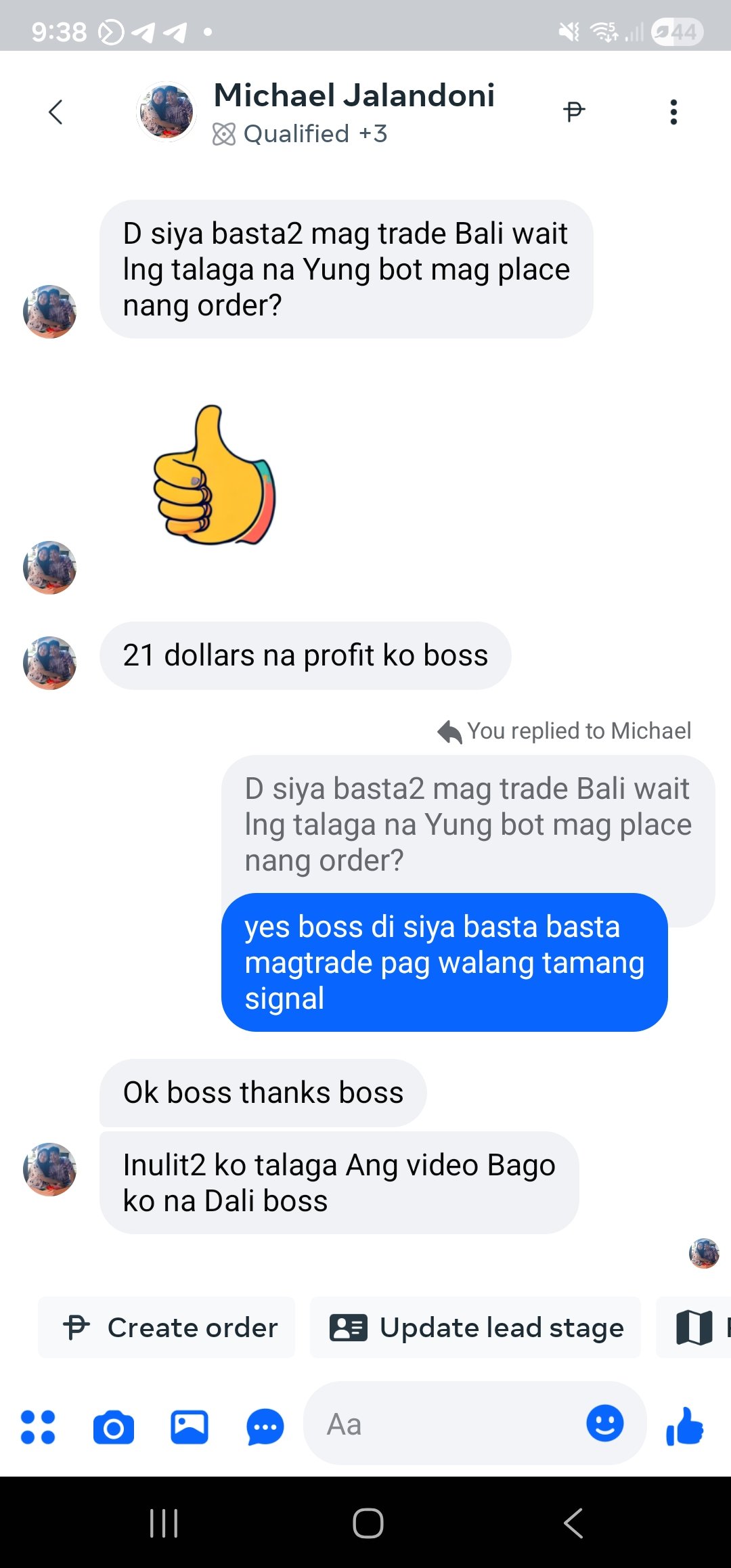
Task: Open the conversation overflow three-dot menu
Action: [x=673, y=110]
